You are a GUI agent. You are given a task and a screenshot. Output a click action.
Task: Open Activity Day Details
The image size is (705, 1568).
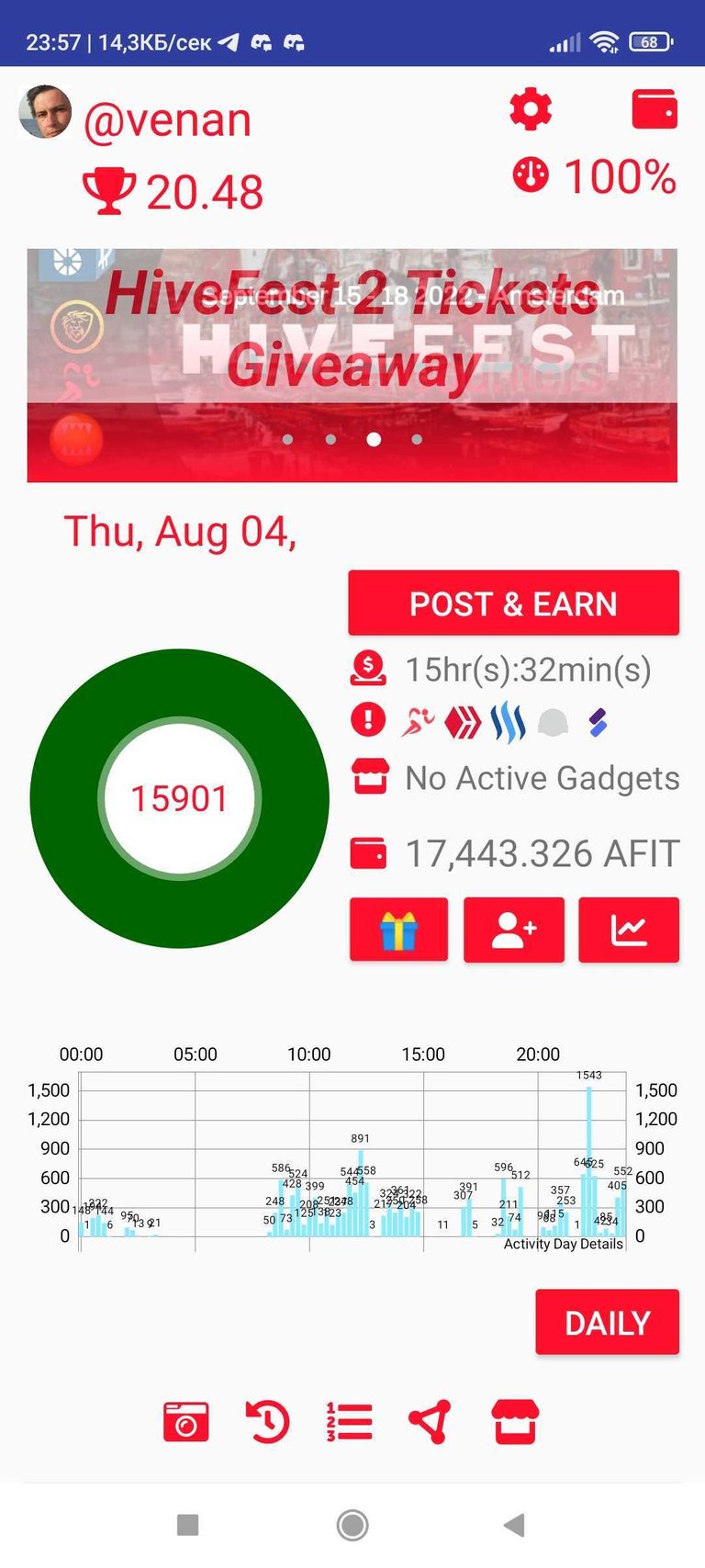point(563,1244)
